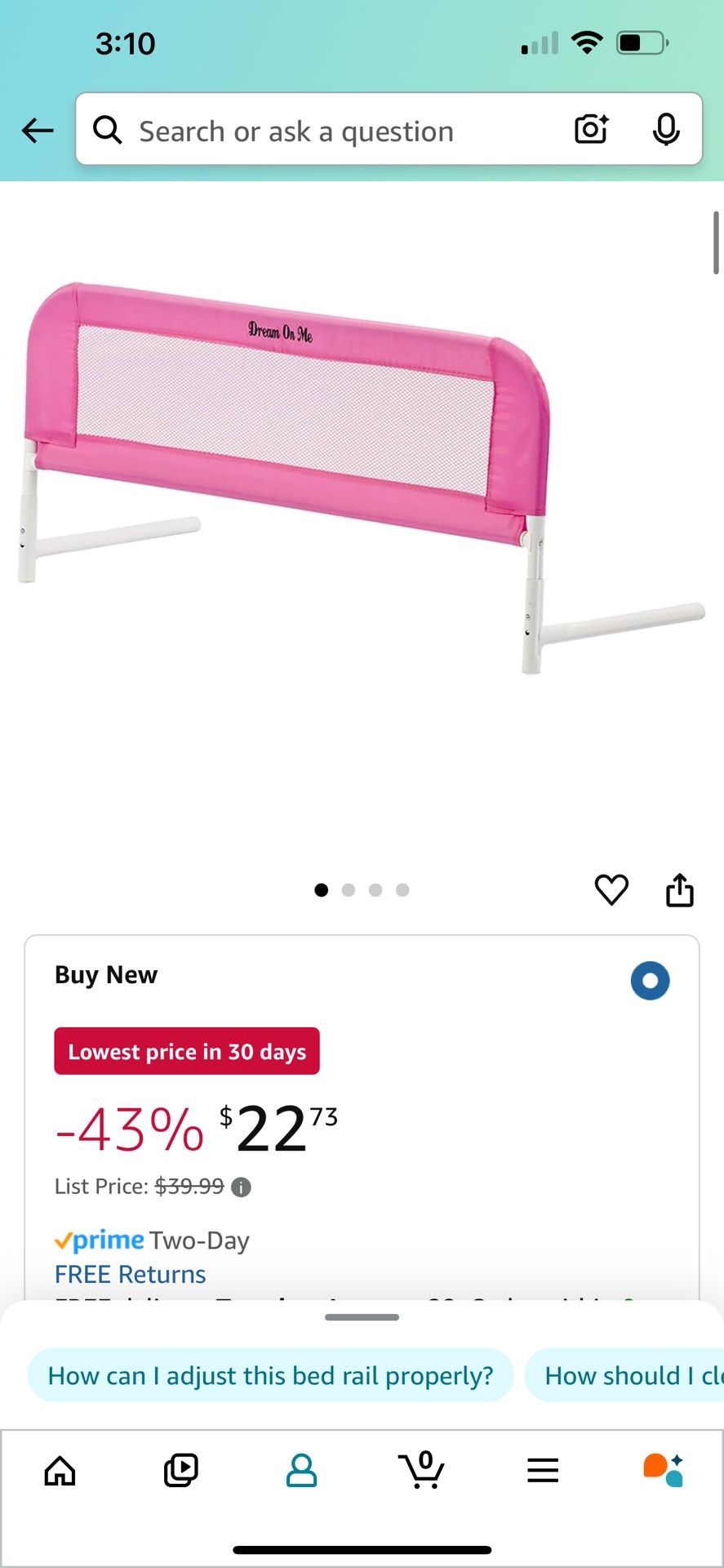
Task: Start voice search with the microphone
Action: [x=666, y=129]
